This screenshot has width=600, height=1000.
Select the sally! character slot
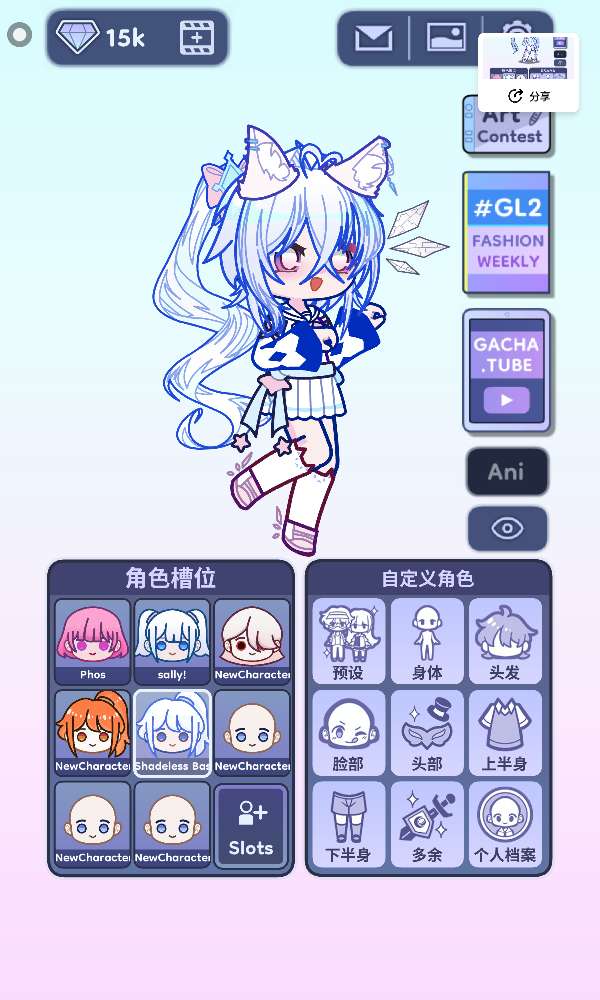(172, 642)
